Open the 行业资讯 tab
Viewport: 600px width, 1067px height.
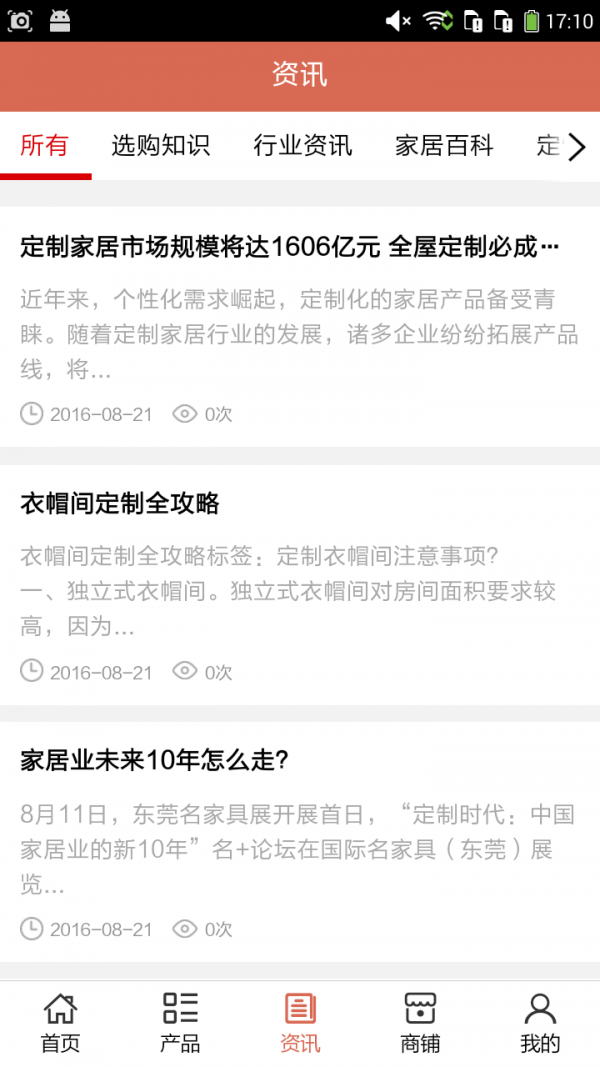click(x=302, y=146)
